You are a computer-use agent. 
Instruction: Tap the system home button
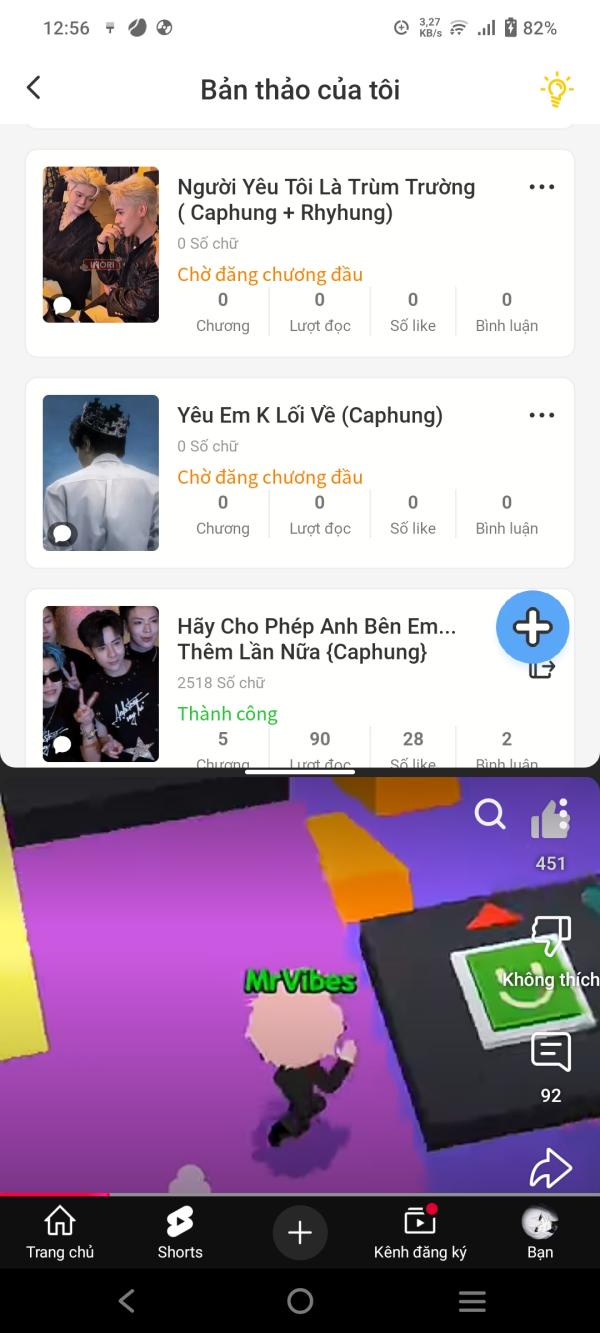(300, 1301)
